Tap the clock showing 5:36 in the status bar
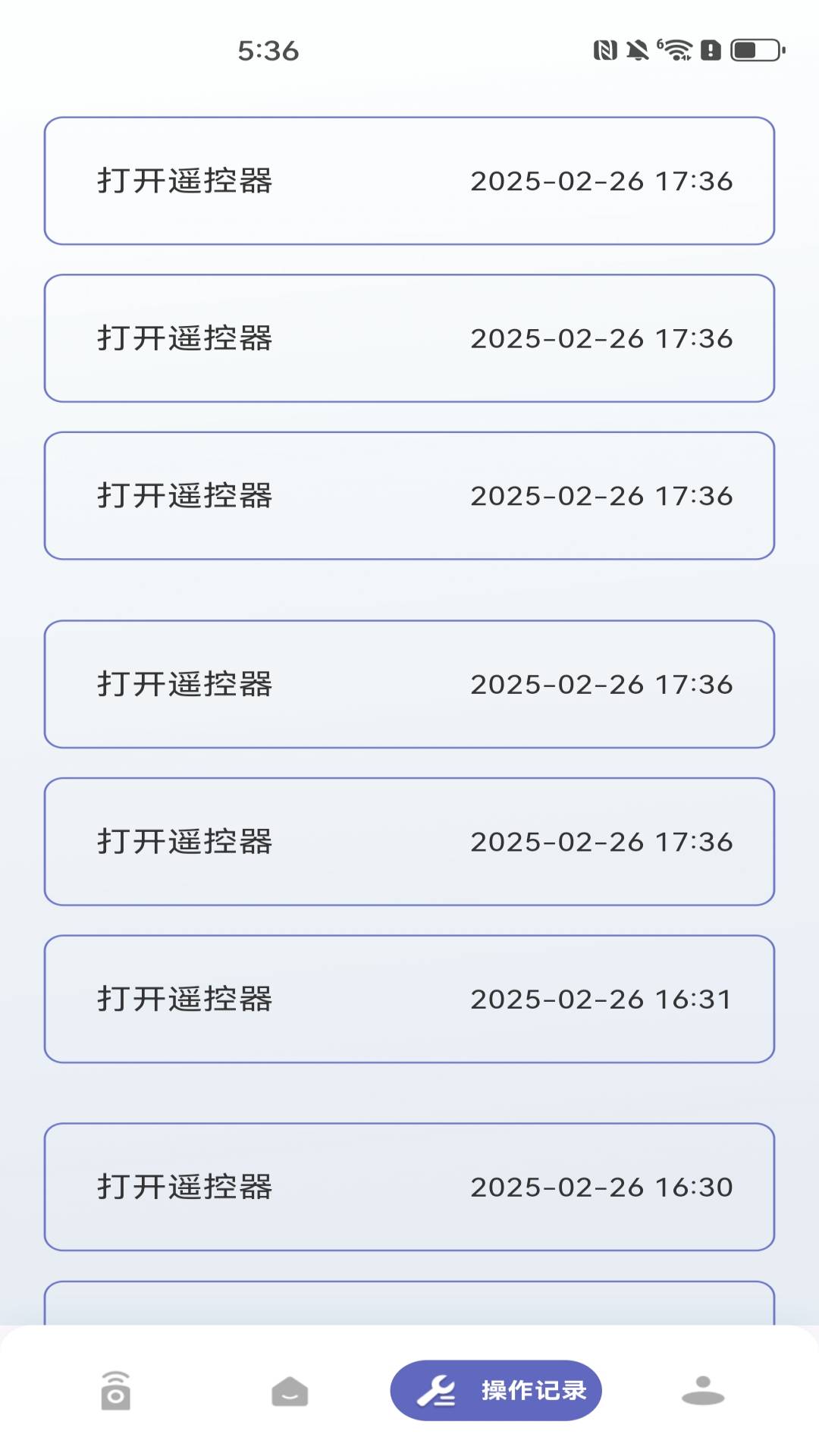Screen dimensions: 819x1456 point(269,52)
